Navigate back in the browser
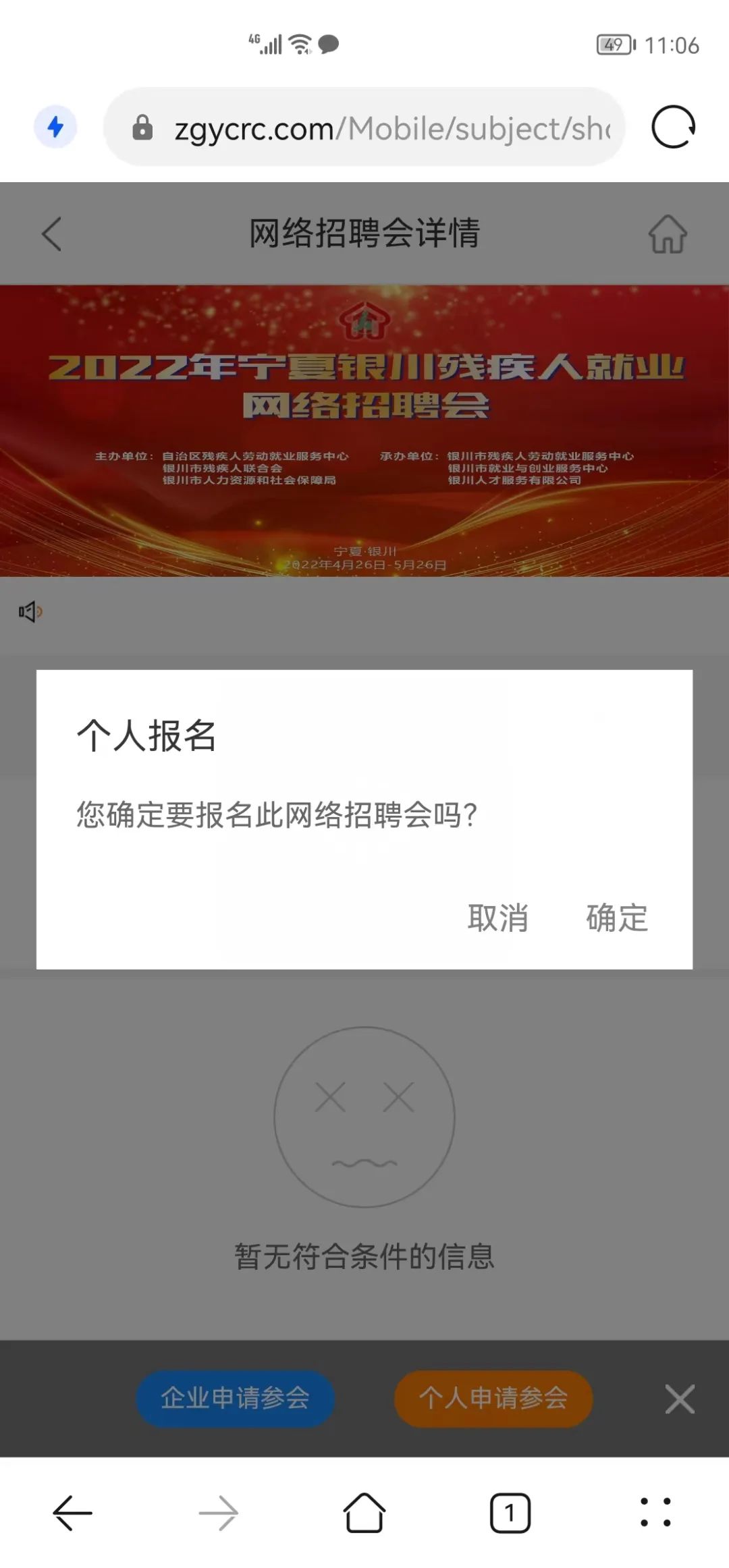Viewport: 729px width, 1568px height. [72, 1513]
